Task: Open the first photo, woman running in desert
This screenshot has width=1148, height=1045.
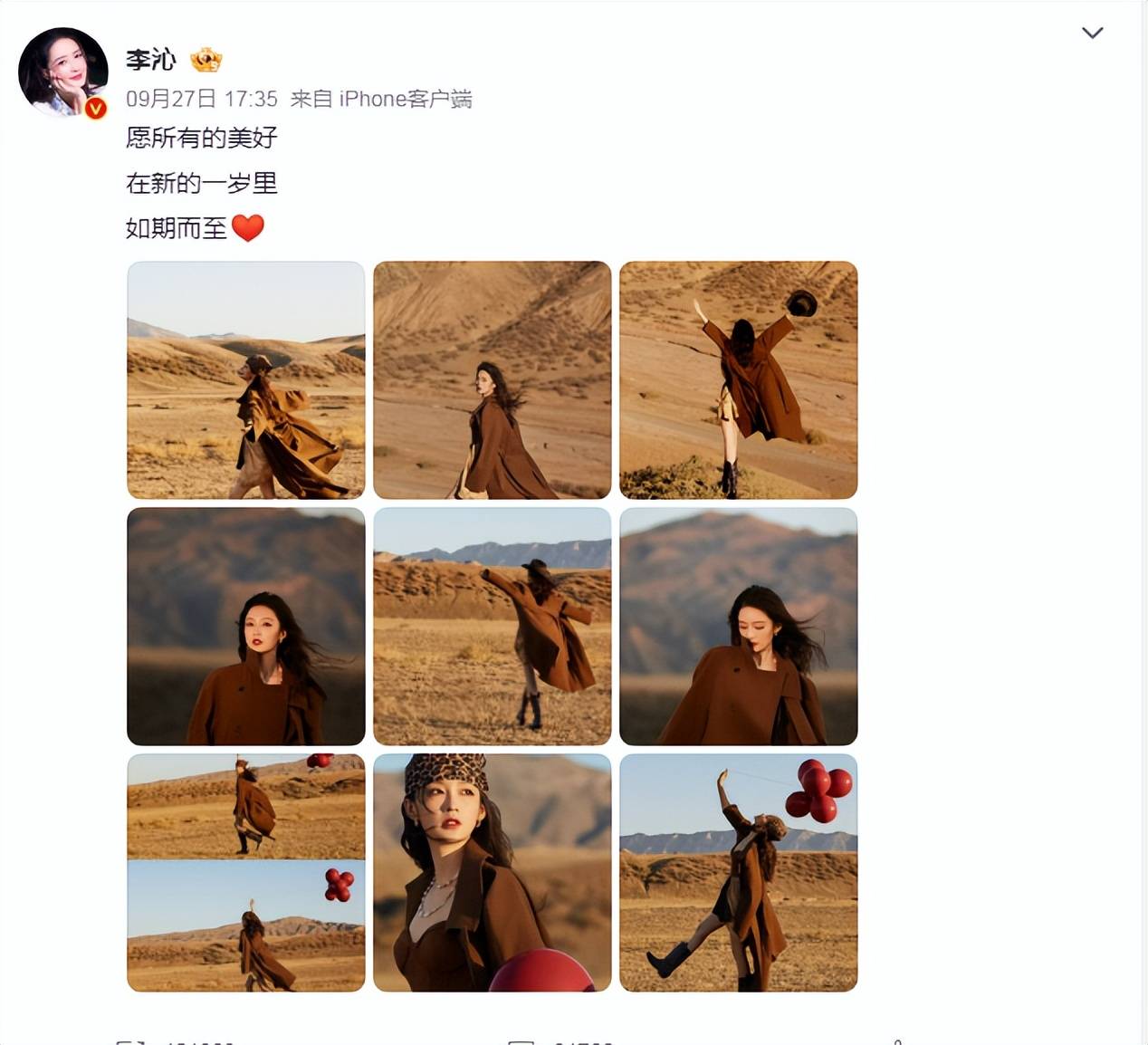Action: 245,379
